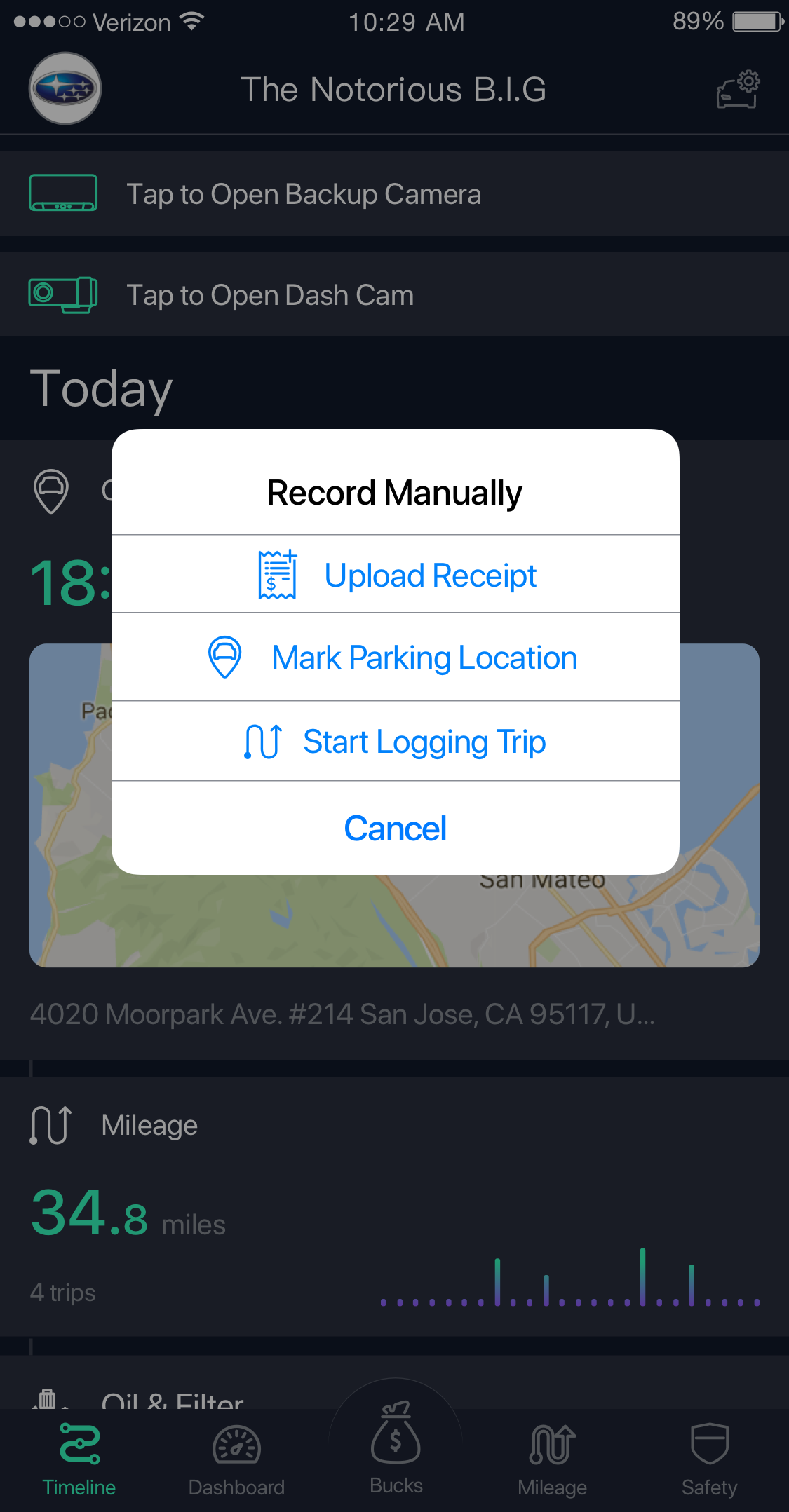
Task: Tap the Subaru vehicle avatar
Action: point(65,88)
